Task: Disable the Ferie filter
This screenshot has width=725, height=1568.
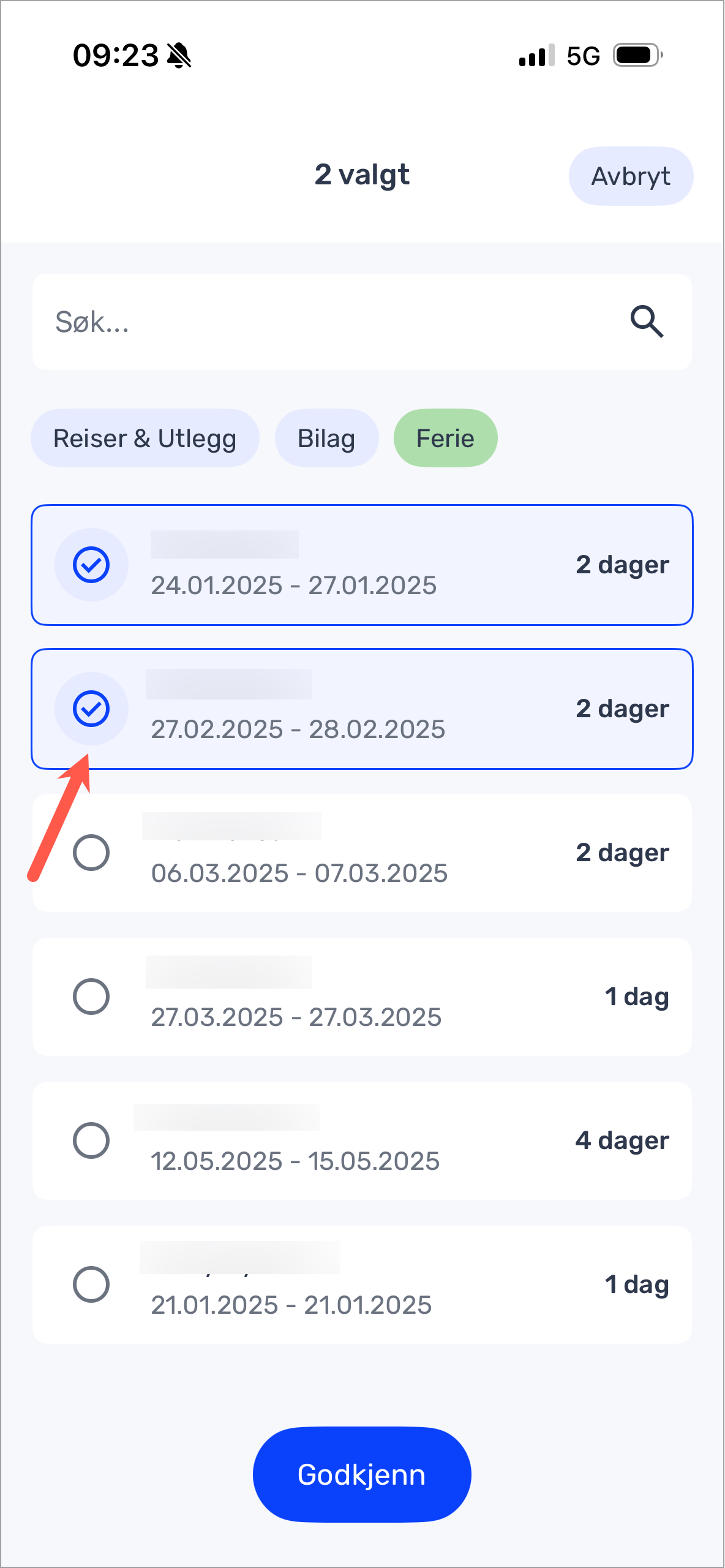Action: pos(445,437)
